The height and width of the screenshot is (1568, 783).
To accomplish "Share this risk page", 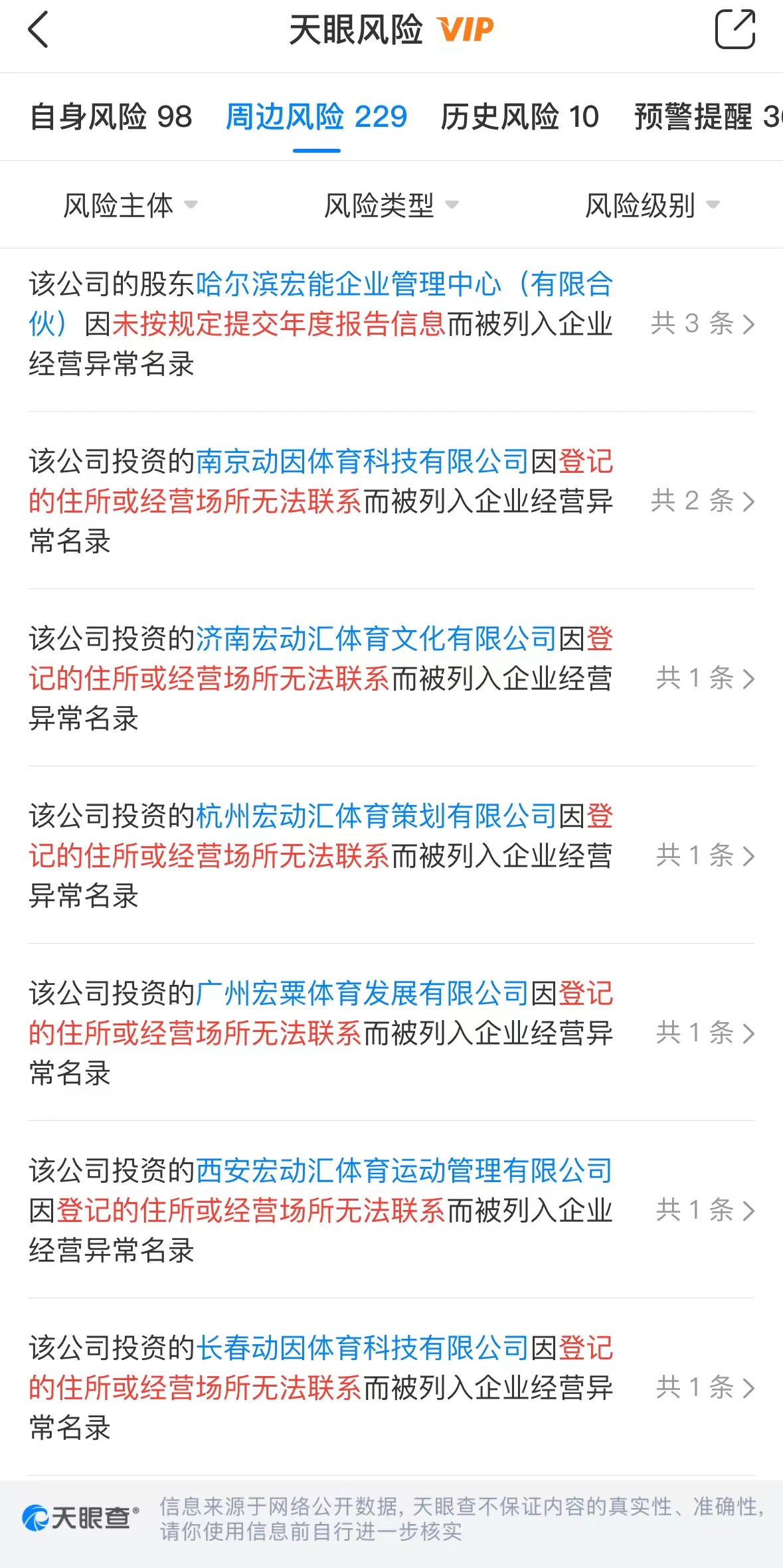I will click(x=735, y=30).
